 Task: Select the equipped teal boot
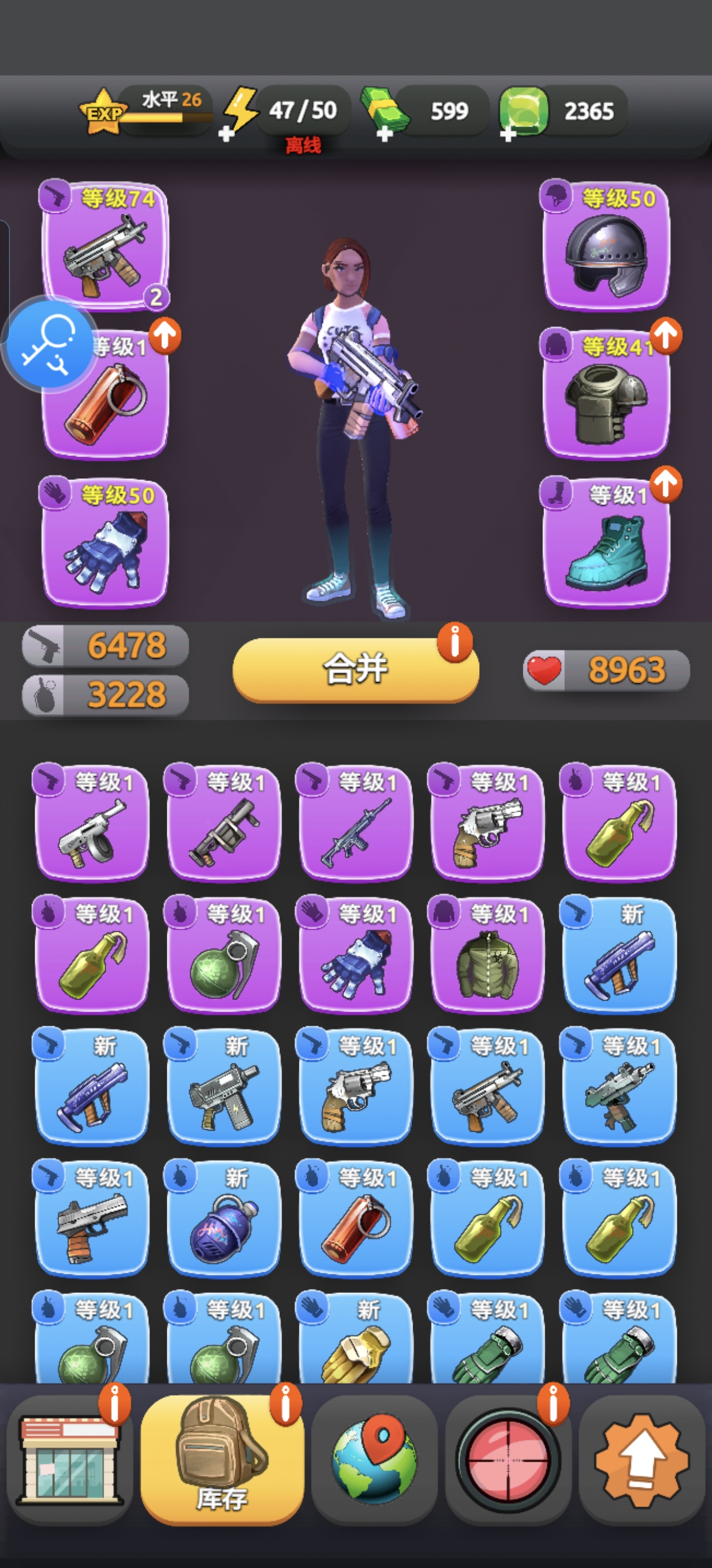pyautogui.click(x=606, y=543)
